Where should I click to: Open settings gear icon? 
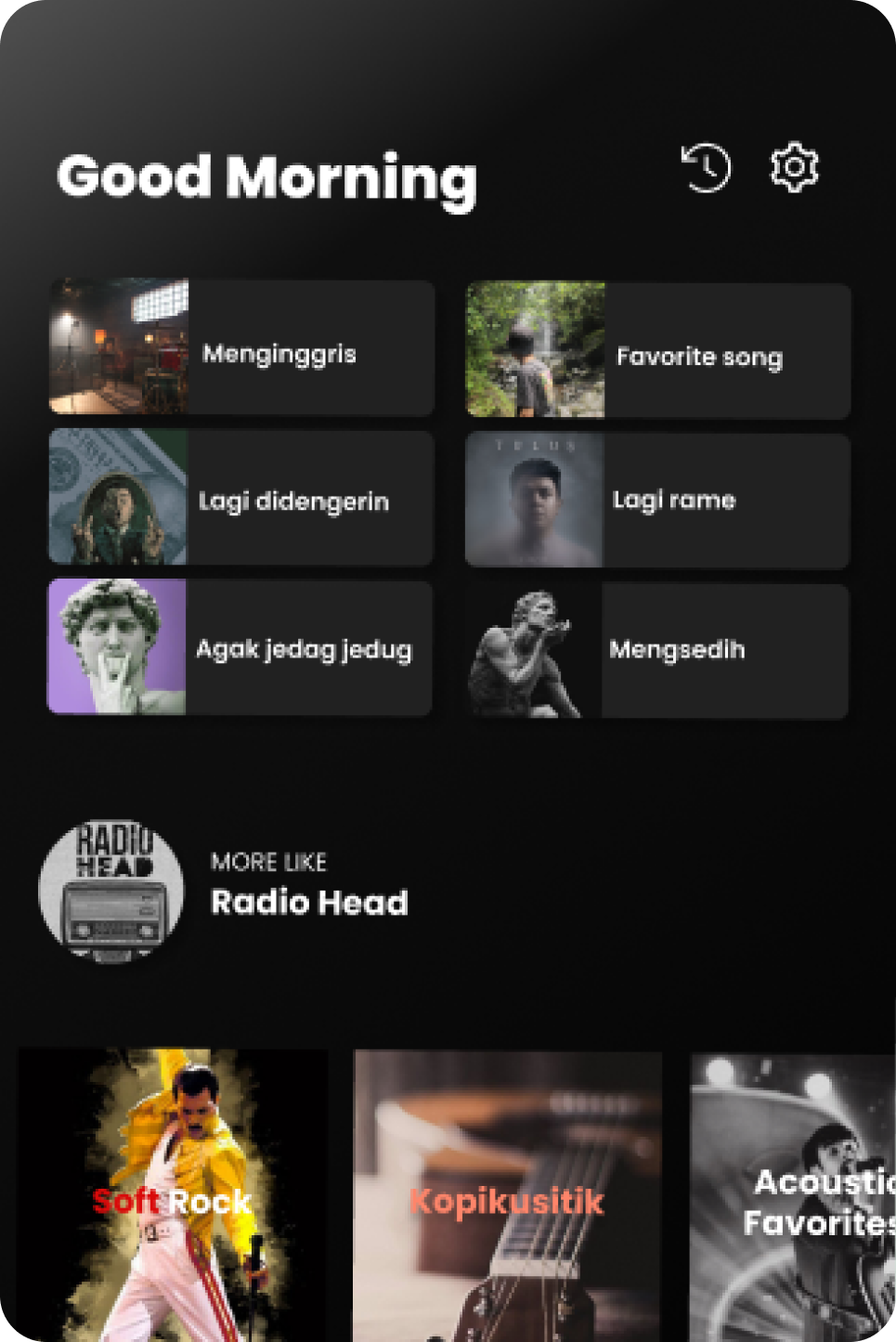(x=794, y=168)
